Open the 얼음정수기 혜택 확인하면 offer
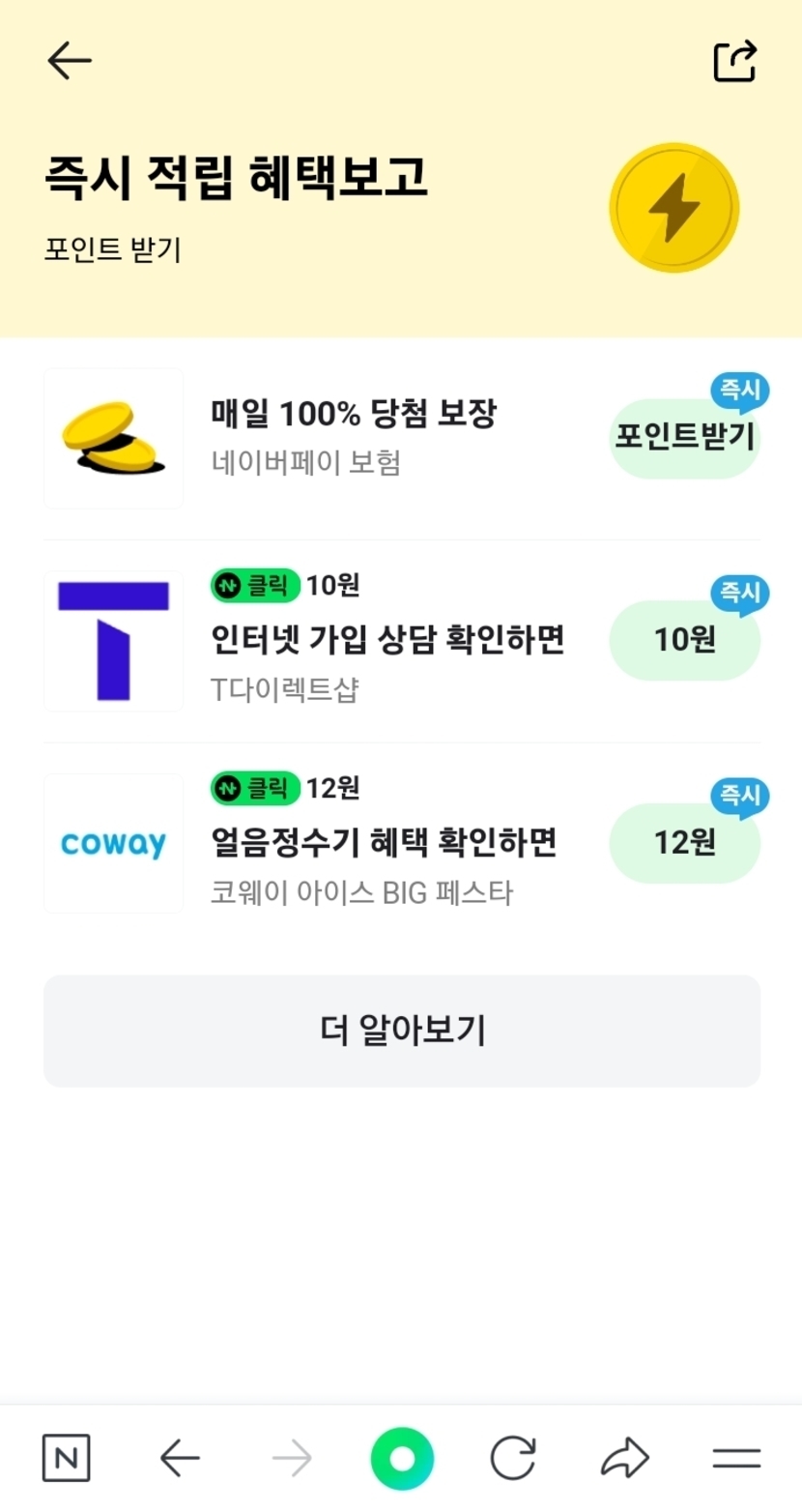The image size is (802, 1512). click(x=384, y=843)
